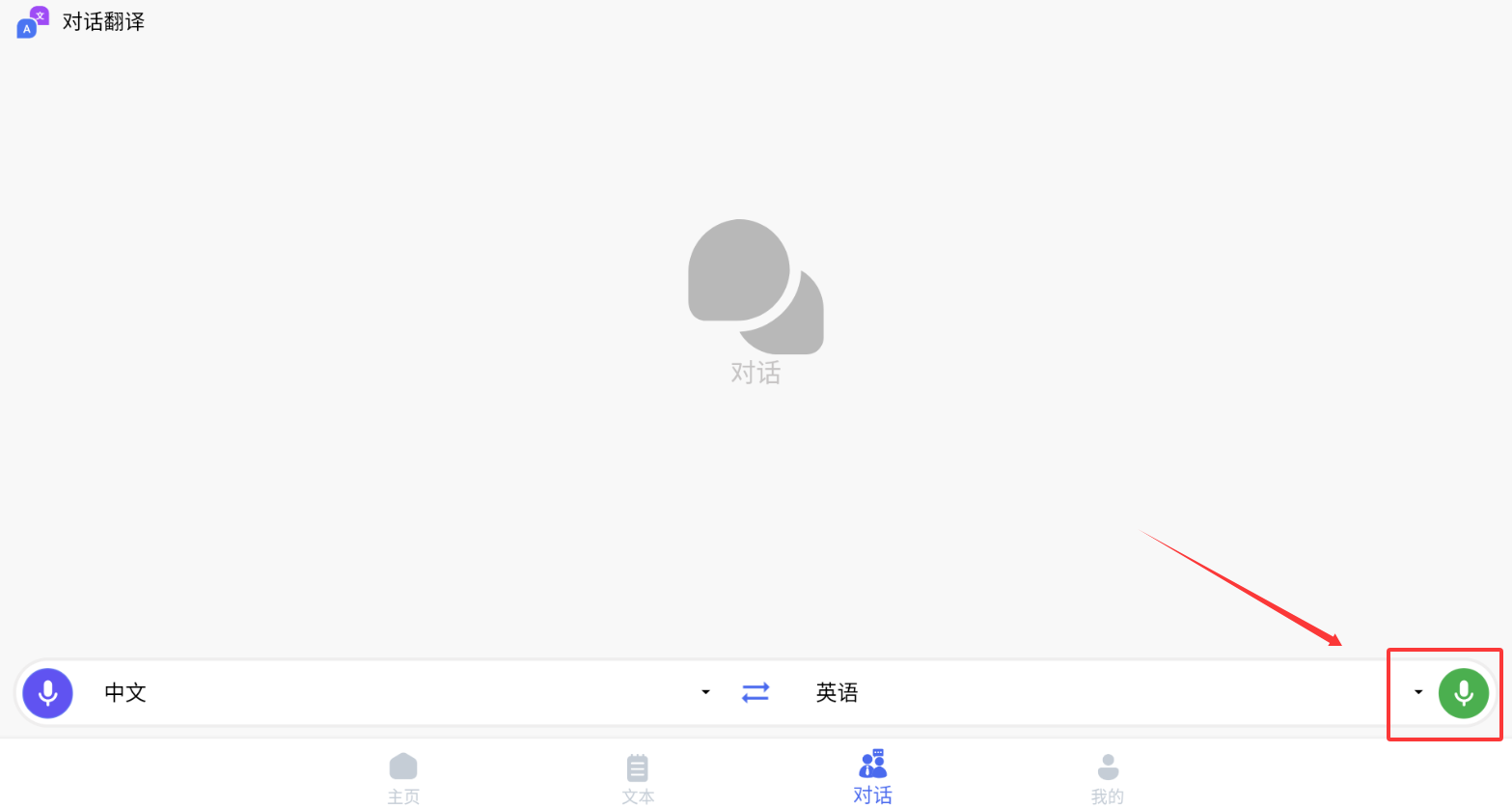
Task: Tap the green microphone for English input
Action: click(x=1463, y=693)
